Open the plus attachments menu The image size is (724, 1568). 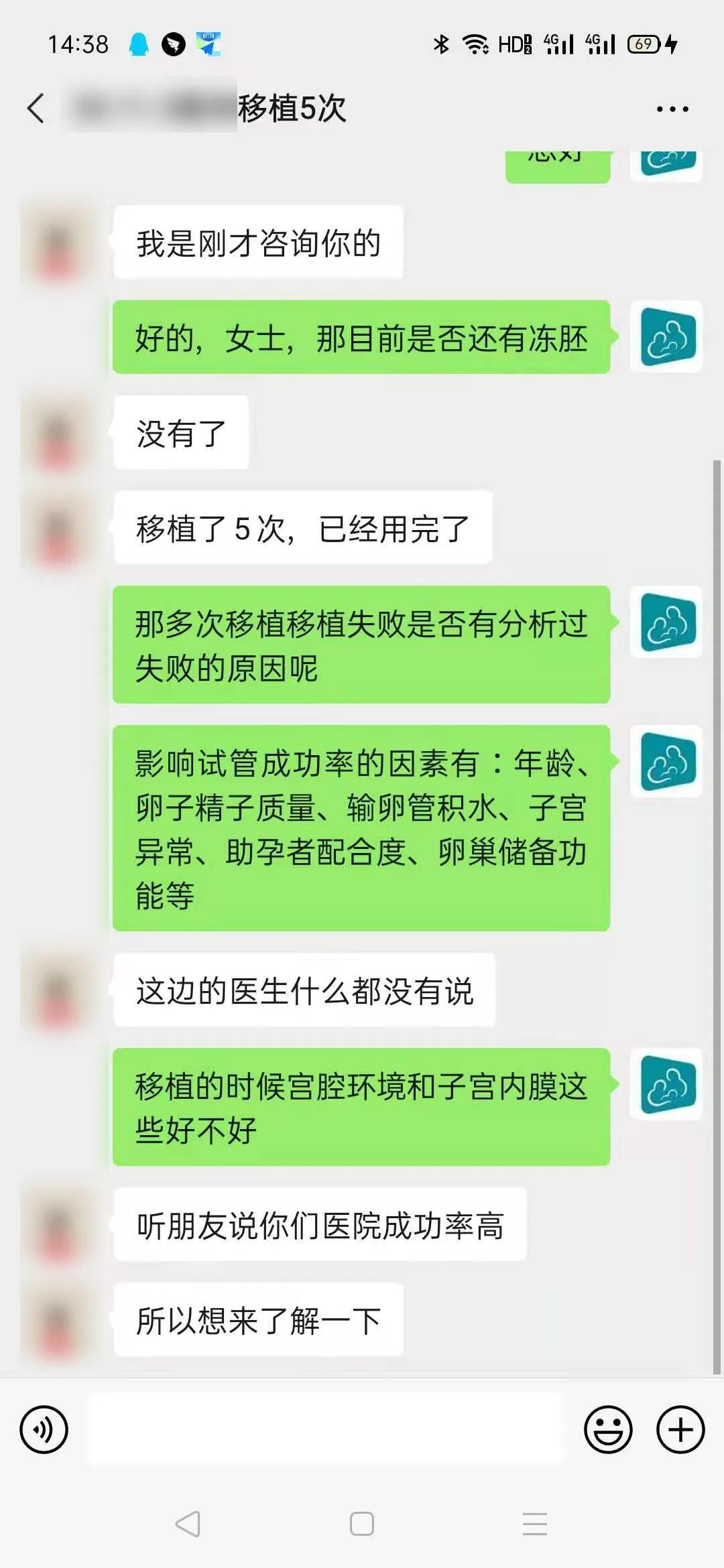(x=680, y=1429)
